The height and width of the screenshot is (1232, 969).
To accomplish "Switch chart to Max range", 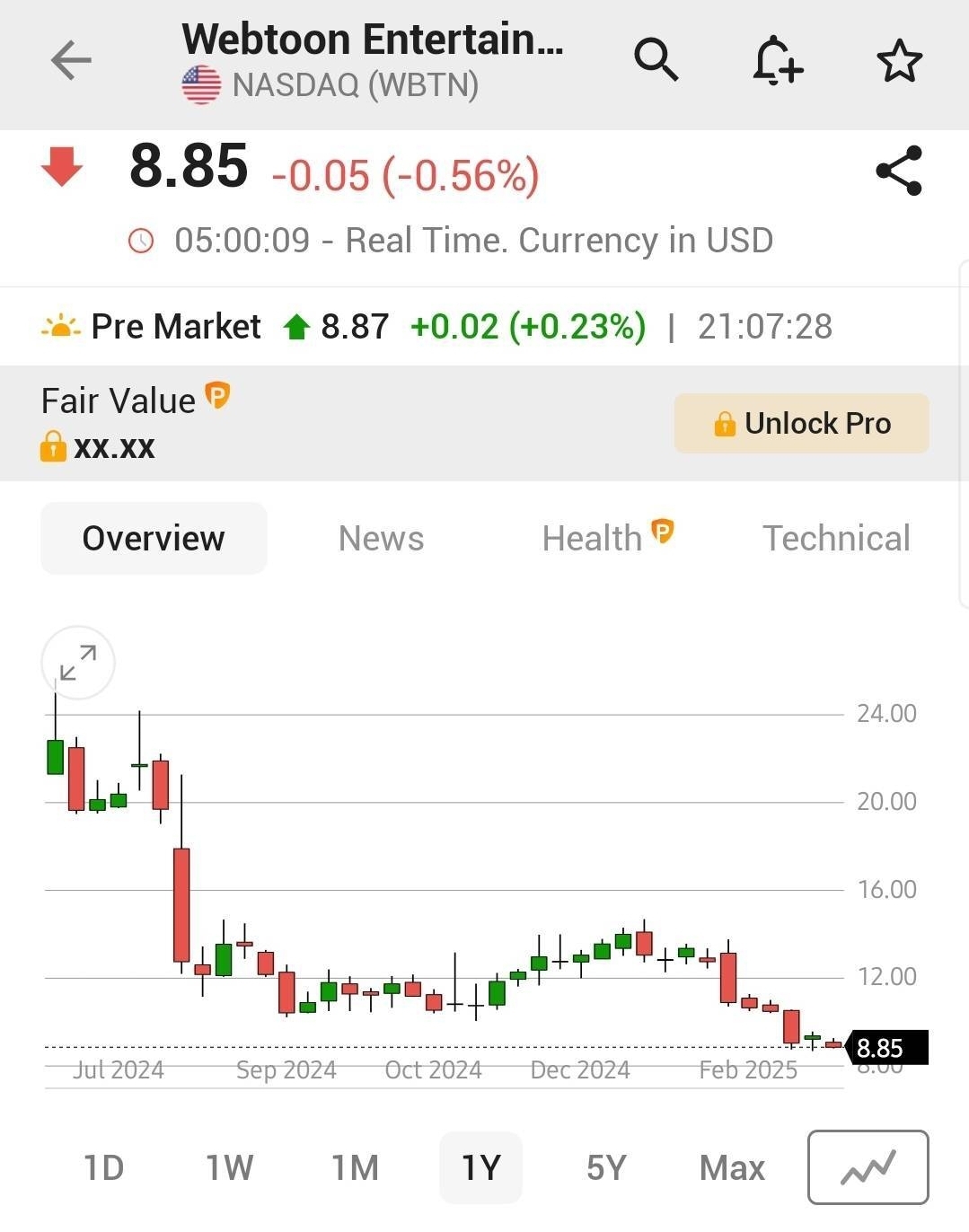I will [732, 1168].
